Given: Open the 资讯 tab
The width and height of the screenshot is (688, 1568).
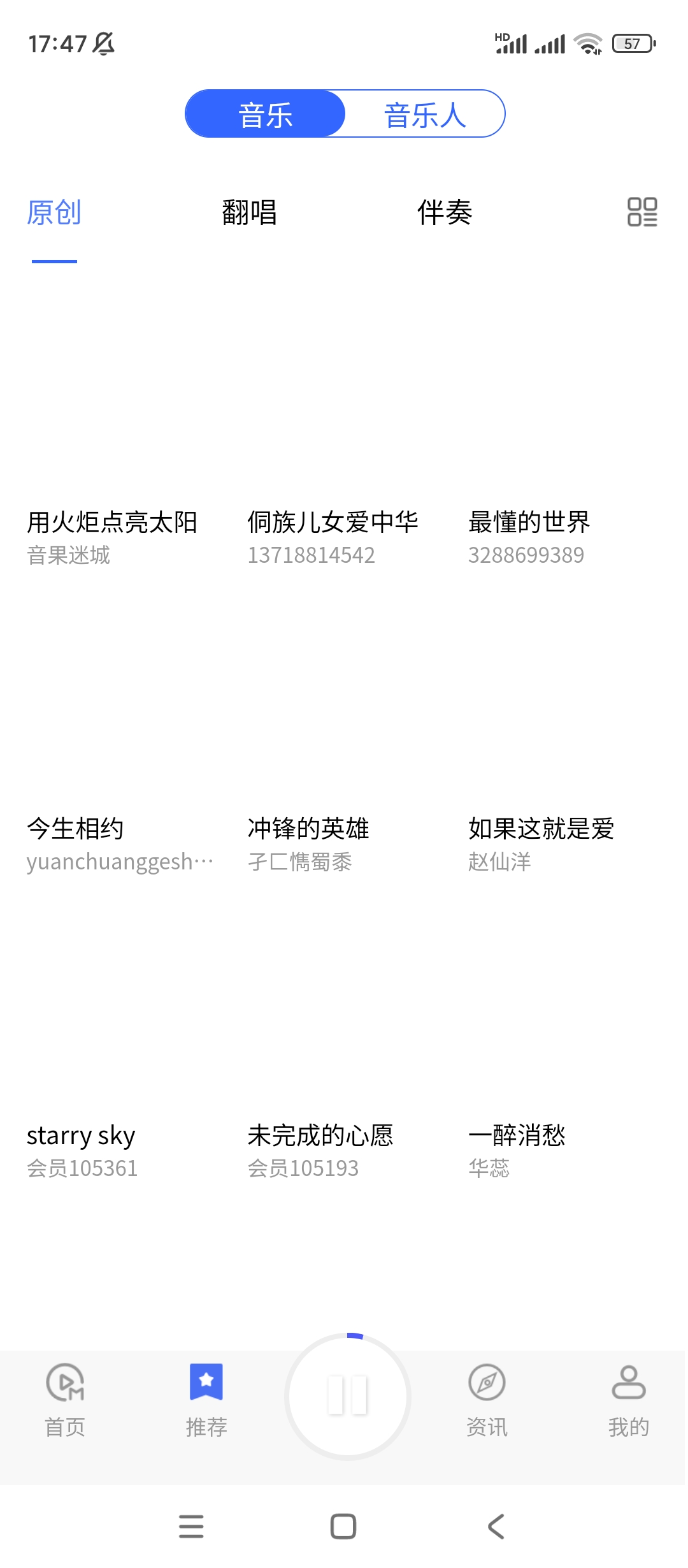Looking at the screenshot, I should [x=487, y=1400].
